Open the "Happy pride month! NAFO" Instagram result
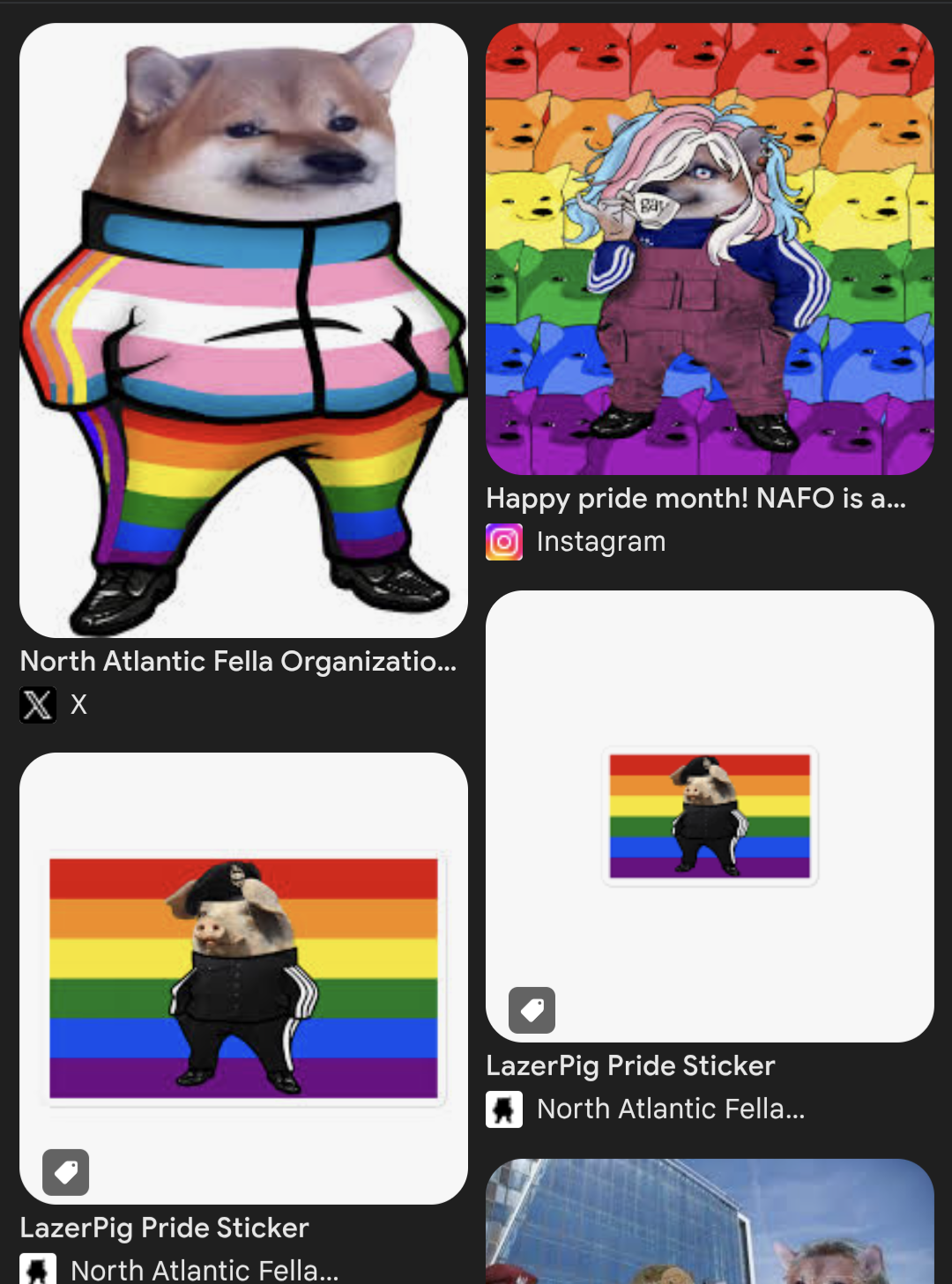This screenshot has width=952, height=1284. 710,249
